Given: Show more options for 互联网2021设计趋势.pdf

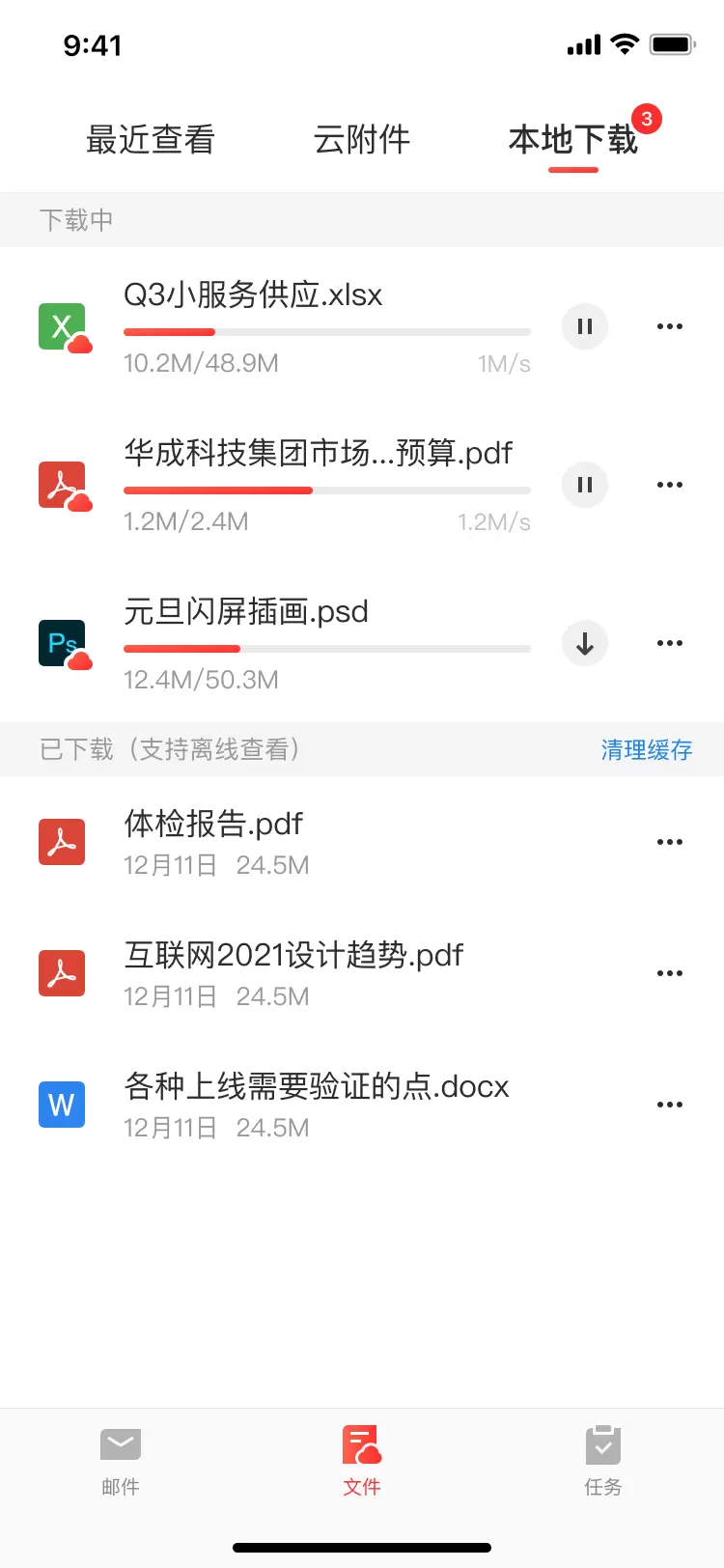Looking at the screenshot, I should pos(670,973).
